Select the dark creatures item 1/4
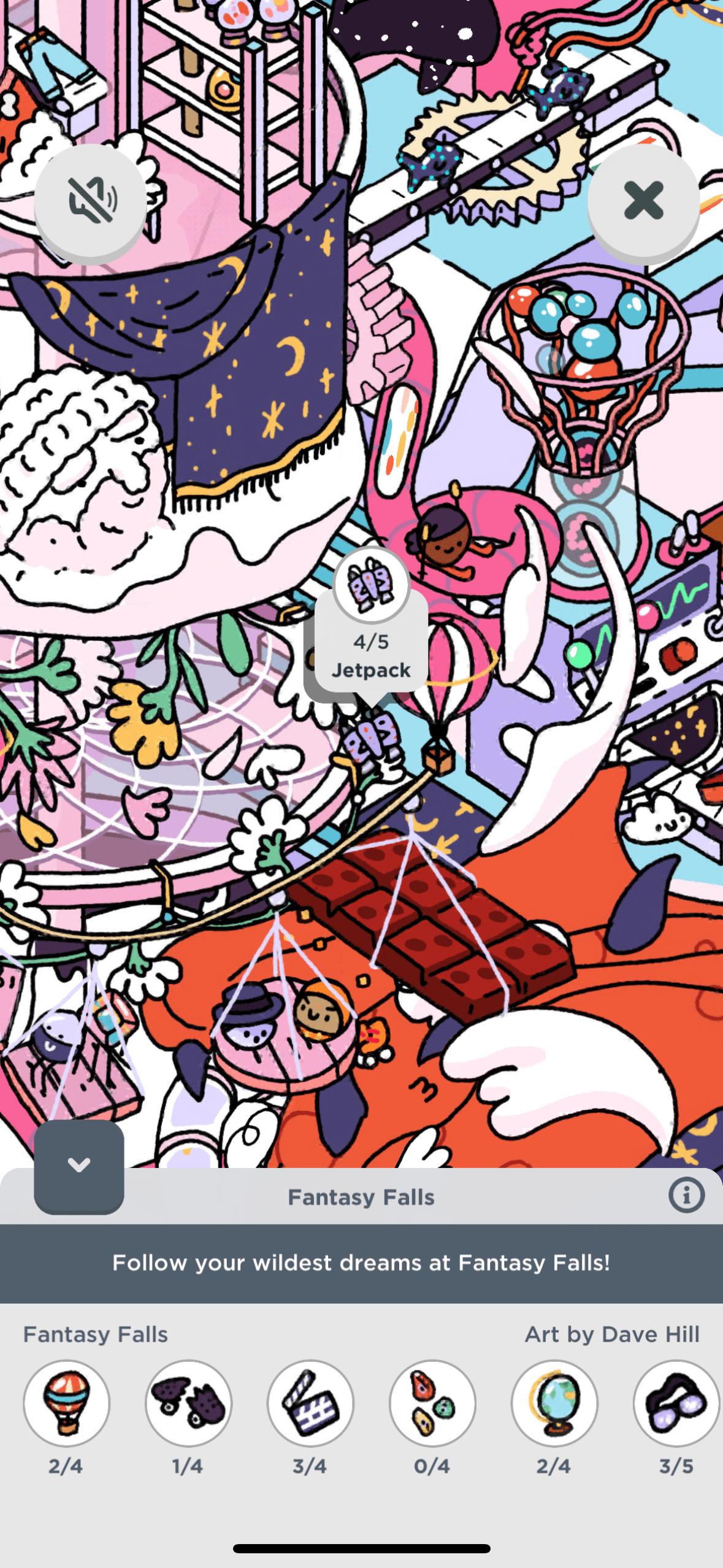 188,1403
